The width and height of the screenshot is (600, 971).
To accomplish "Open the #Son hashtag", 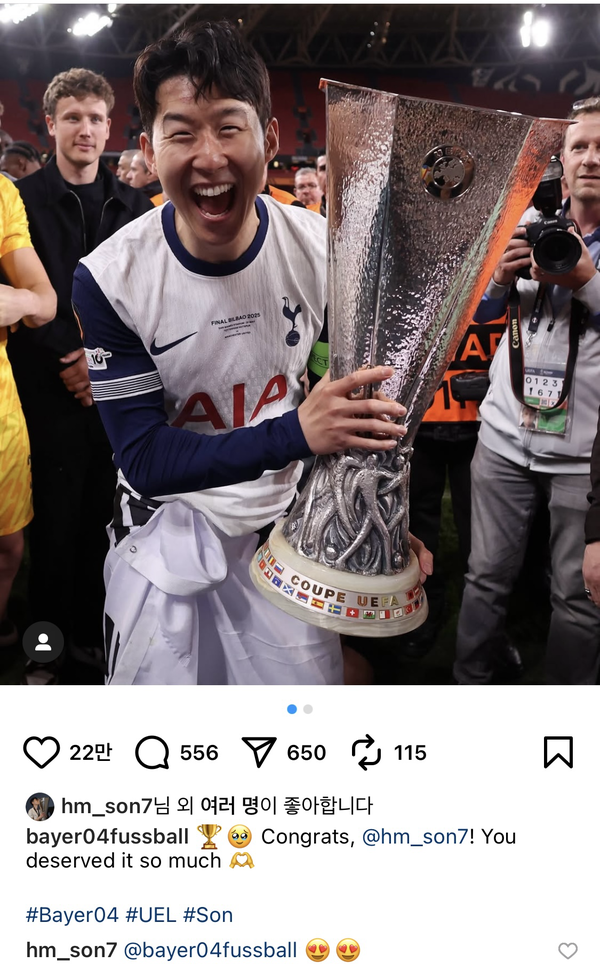I will pos(208,914).
